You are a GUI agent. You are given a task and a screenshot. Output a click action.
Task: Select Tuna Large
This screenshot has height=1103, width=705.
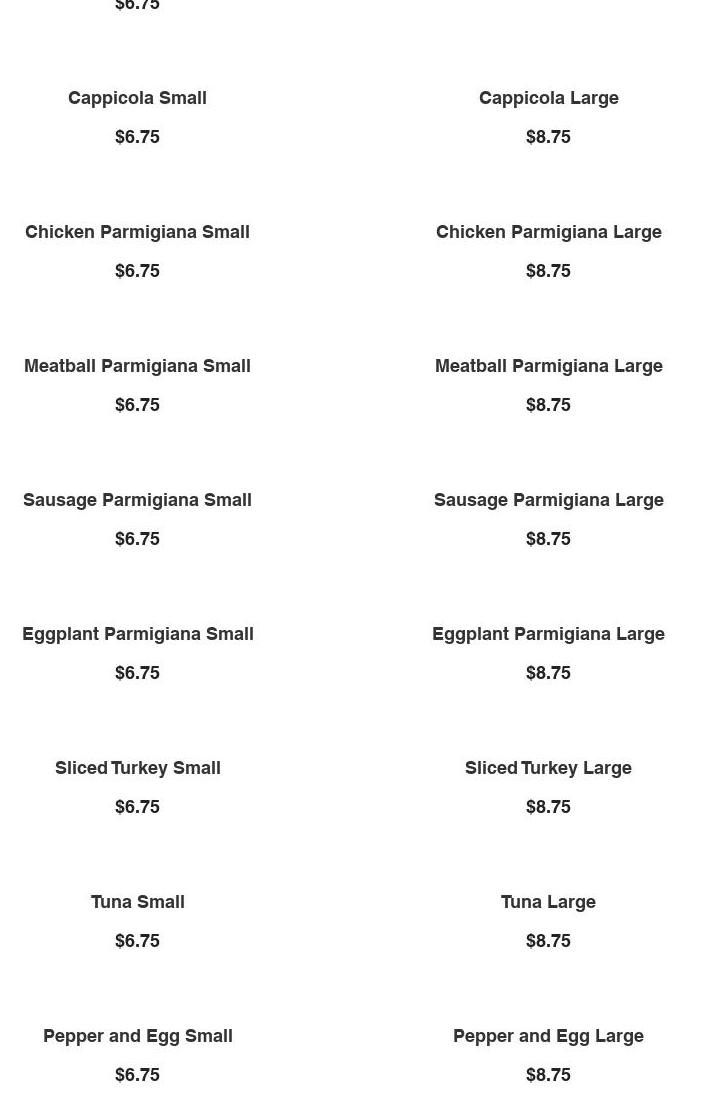[548, 902]
